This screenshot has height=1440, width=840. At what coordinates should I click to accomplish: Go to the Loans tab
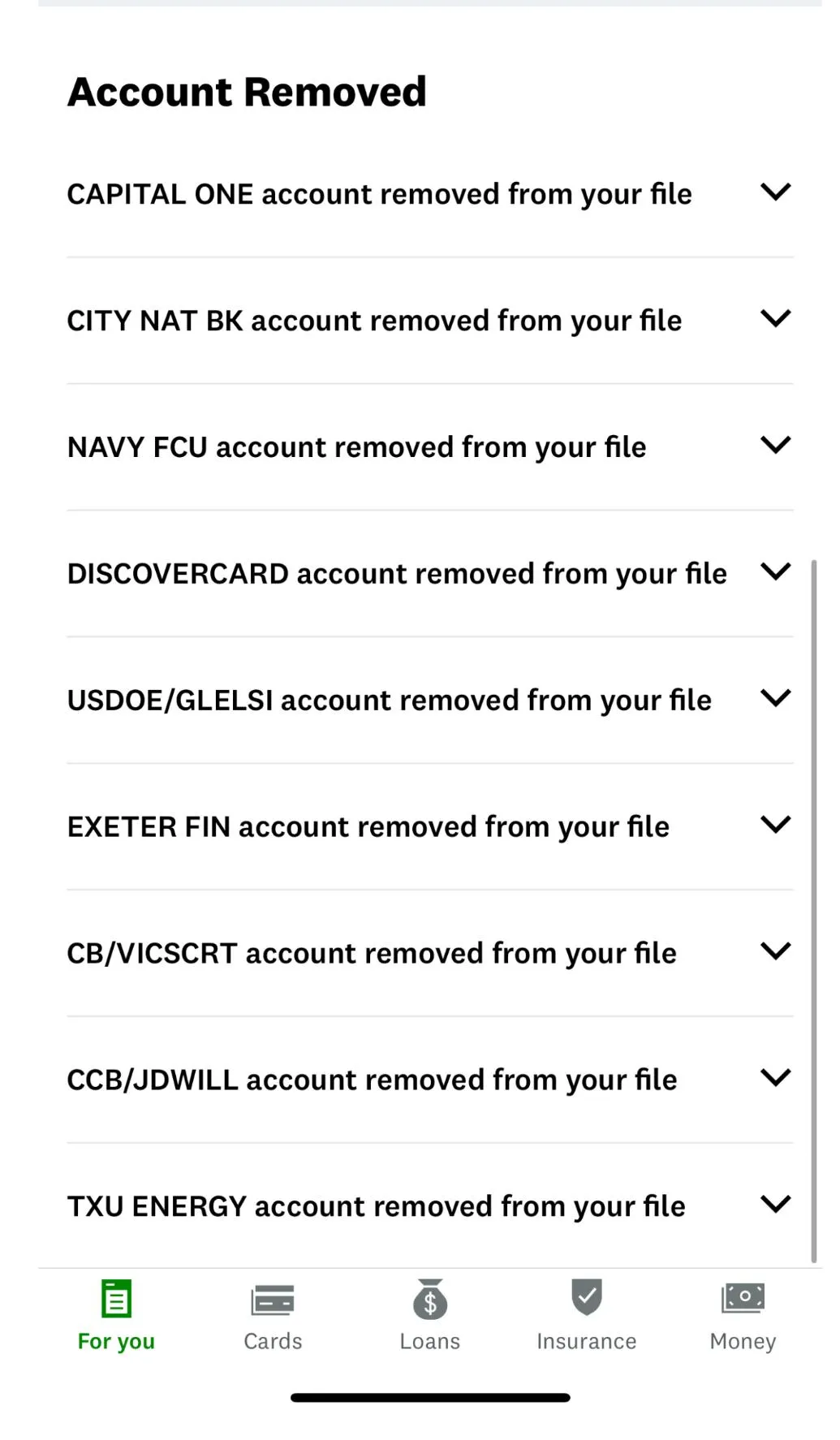430,1317
